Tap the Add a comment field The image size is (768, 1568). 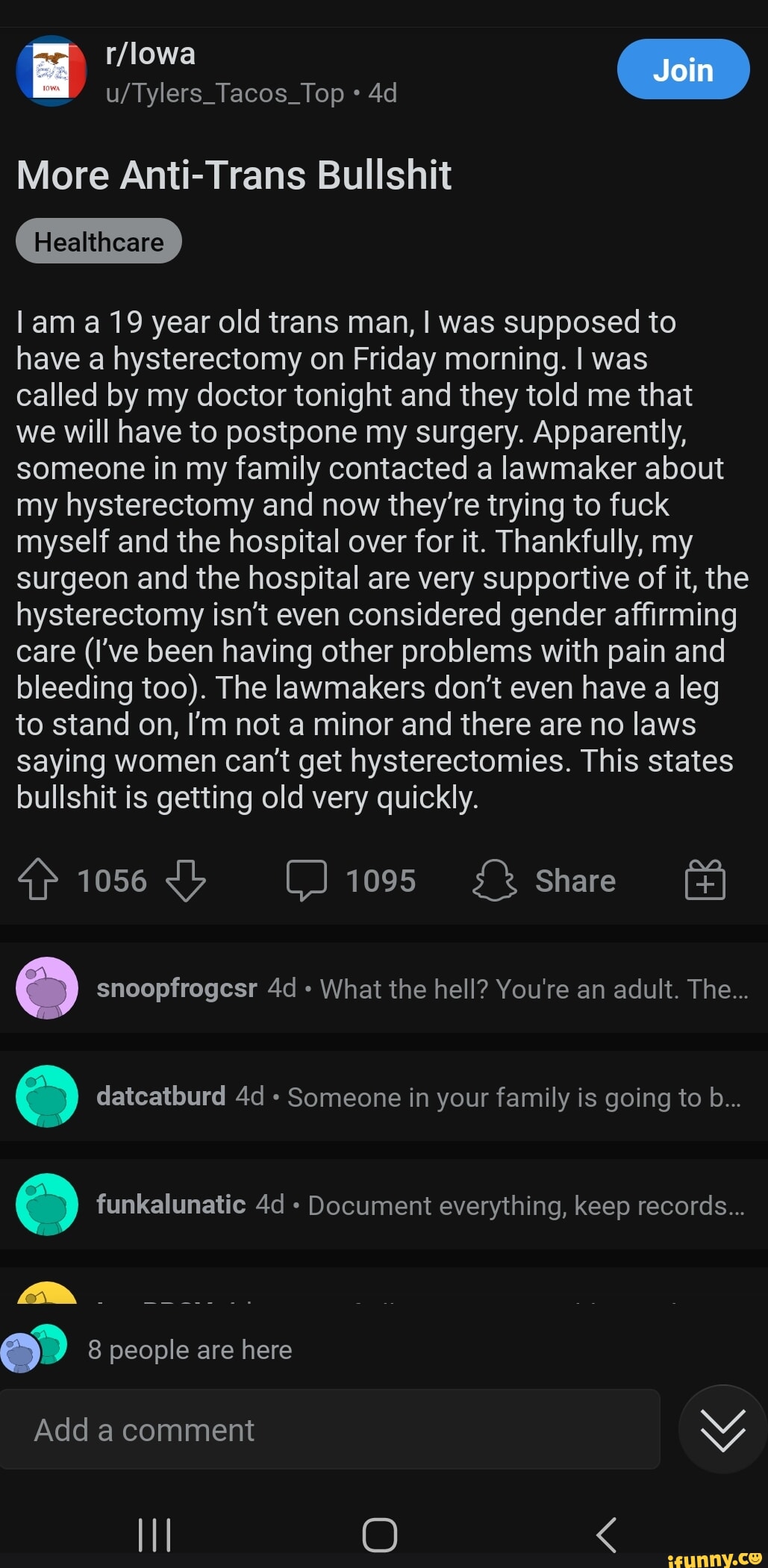[328, 1430]
